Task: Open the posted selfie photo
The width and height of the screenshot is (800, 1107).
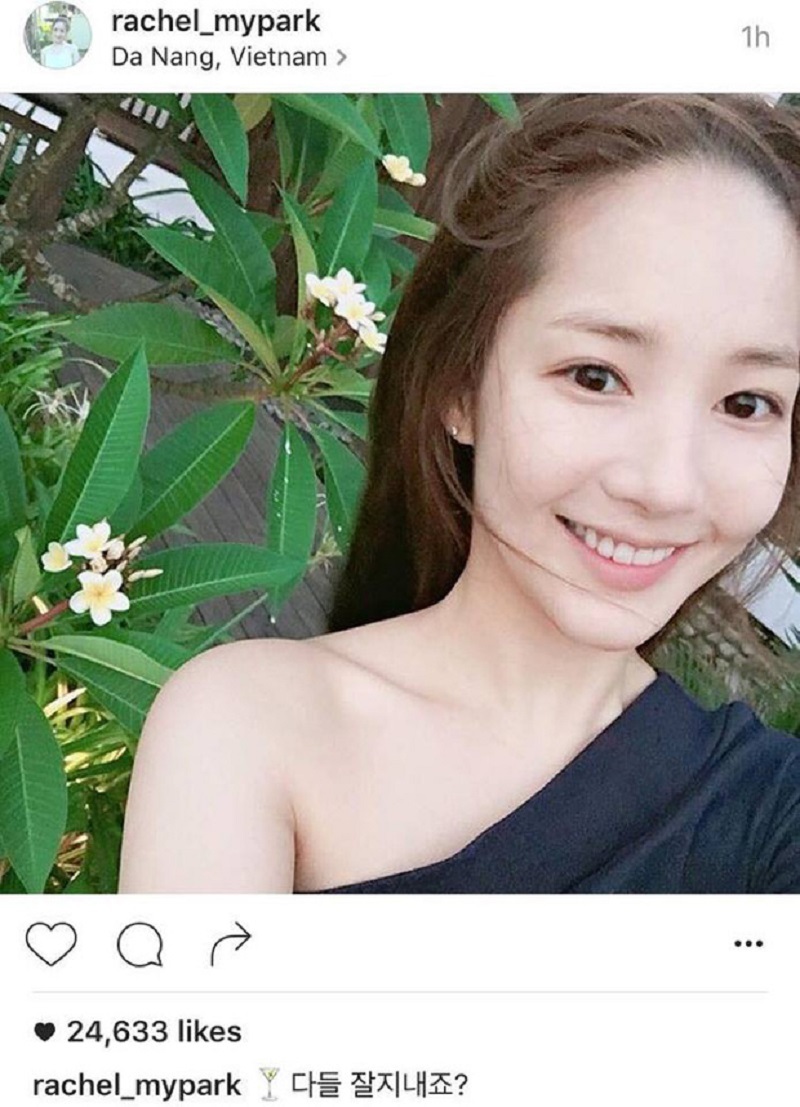Action: click(400, 493)
